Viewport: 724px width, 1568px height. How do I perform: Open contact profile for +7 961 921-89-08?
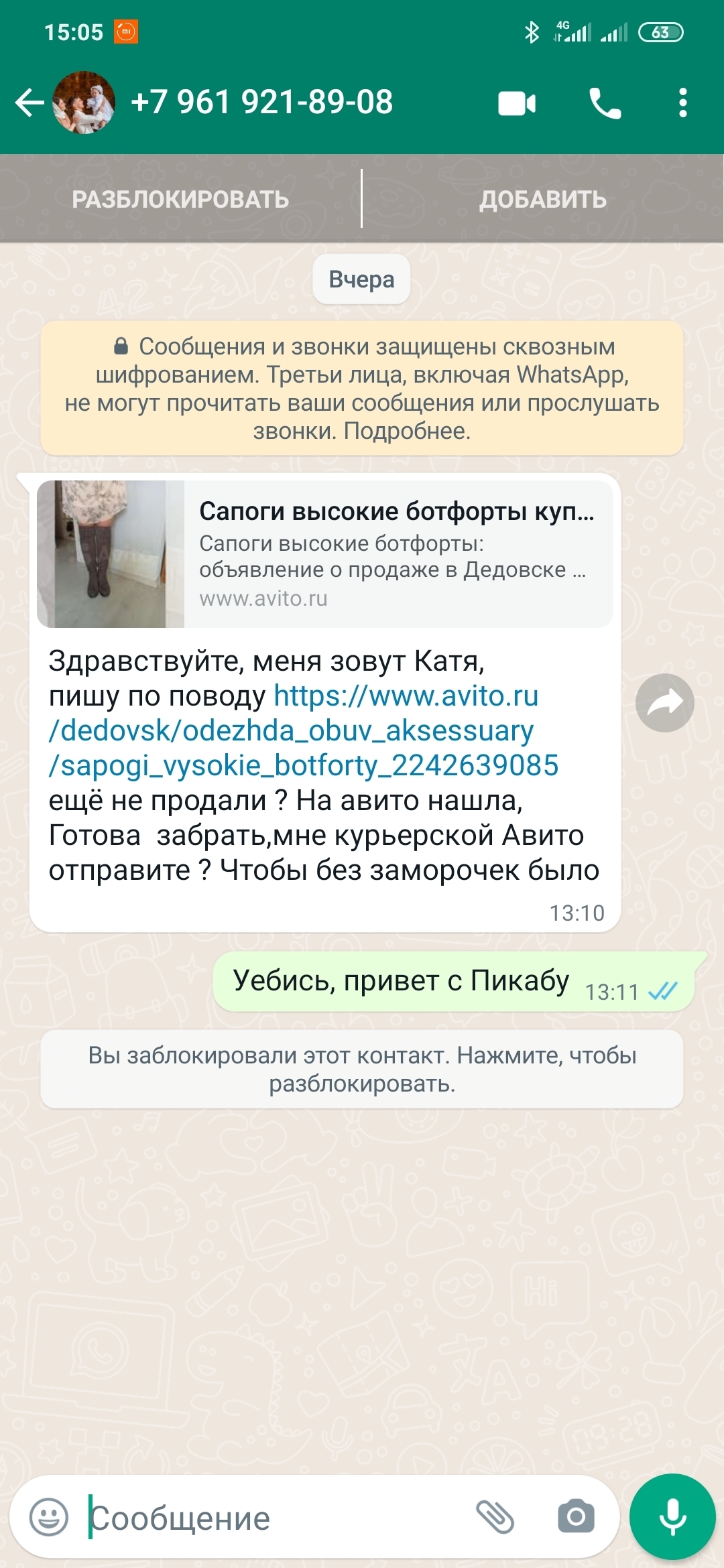click(x=261, y=103)
